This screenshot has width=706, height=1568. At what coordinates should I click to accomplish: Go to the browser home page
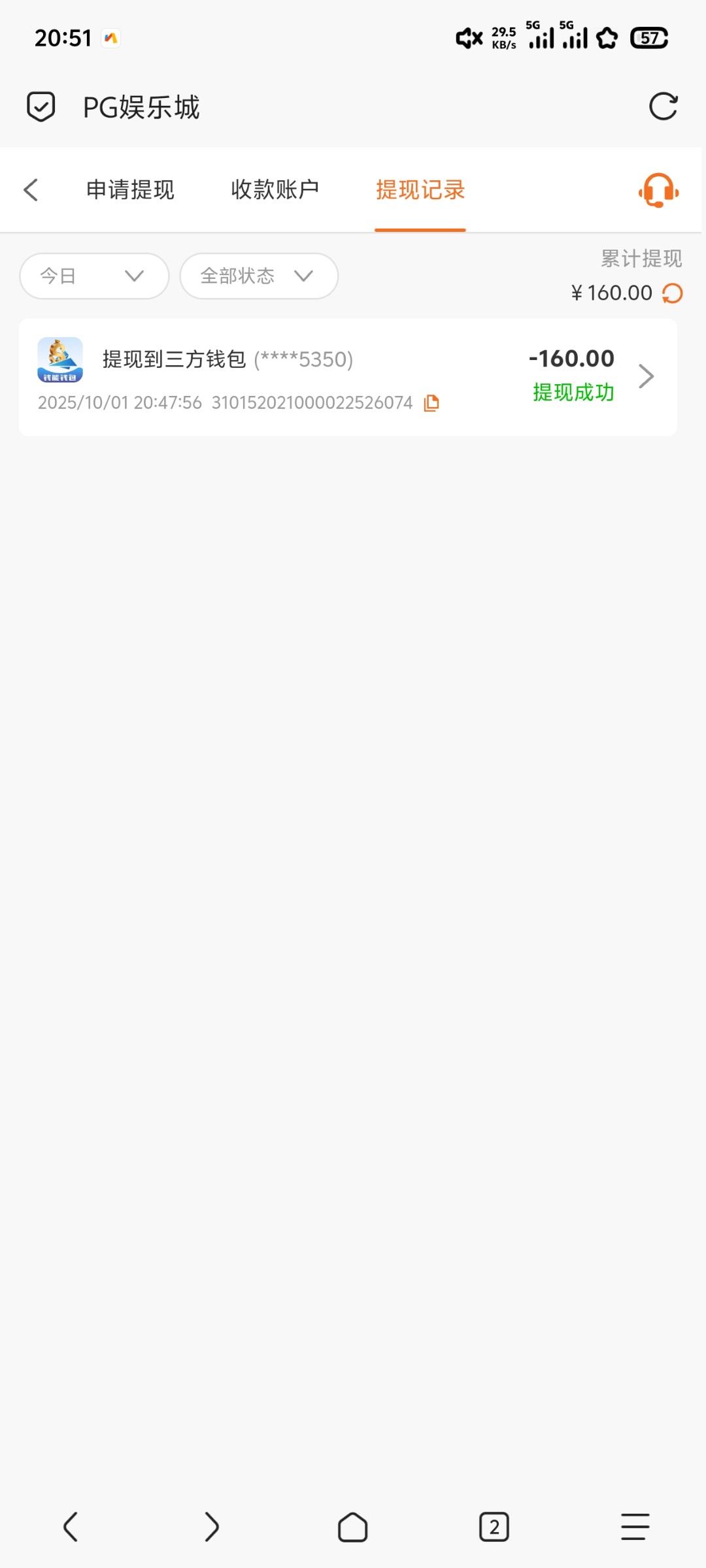[x=352, y=1527]
